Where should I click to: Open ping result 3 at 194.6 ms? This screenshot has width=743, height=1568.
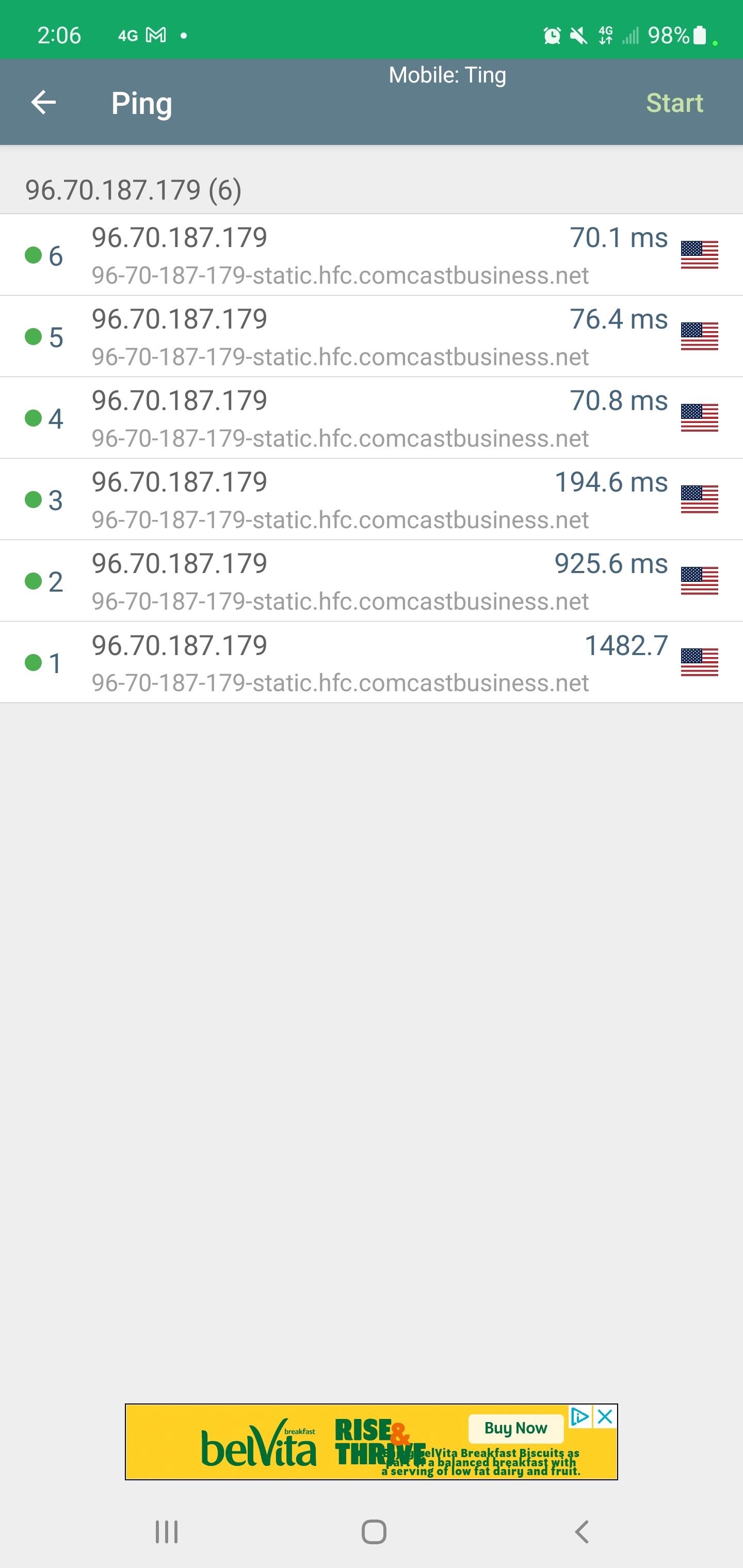click(370, 500)
